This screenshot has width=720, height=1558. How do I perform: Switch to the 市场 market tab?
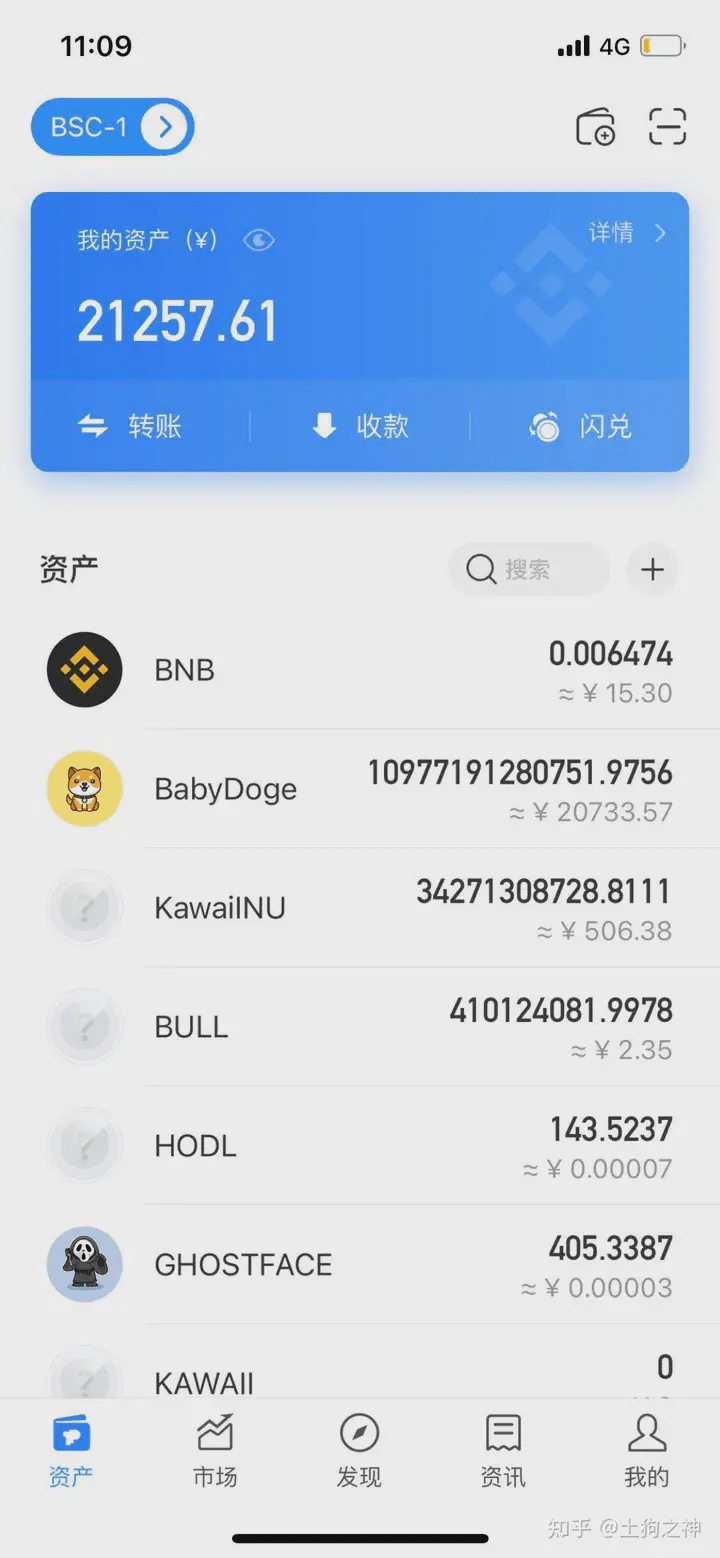[215, 1451]
